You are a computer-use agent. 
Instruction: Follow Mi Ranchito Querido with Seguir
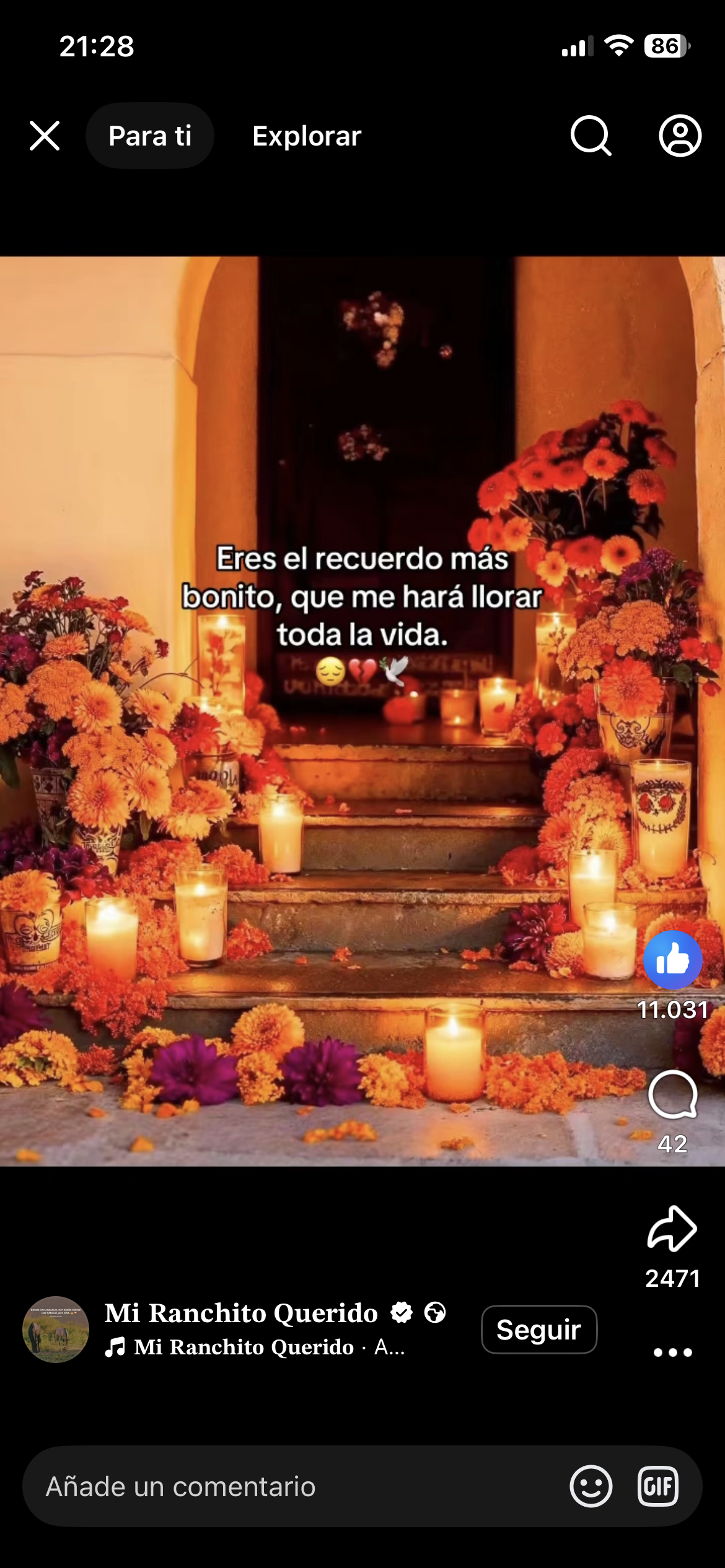point(538,1330)
